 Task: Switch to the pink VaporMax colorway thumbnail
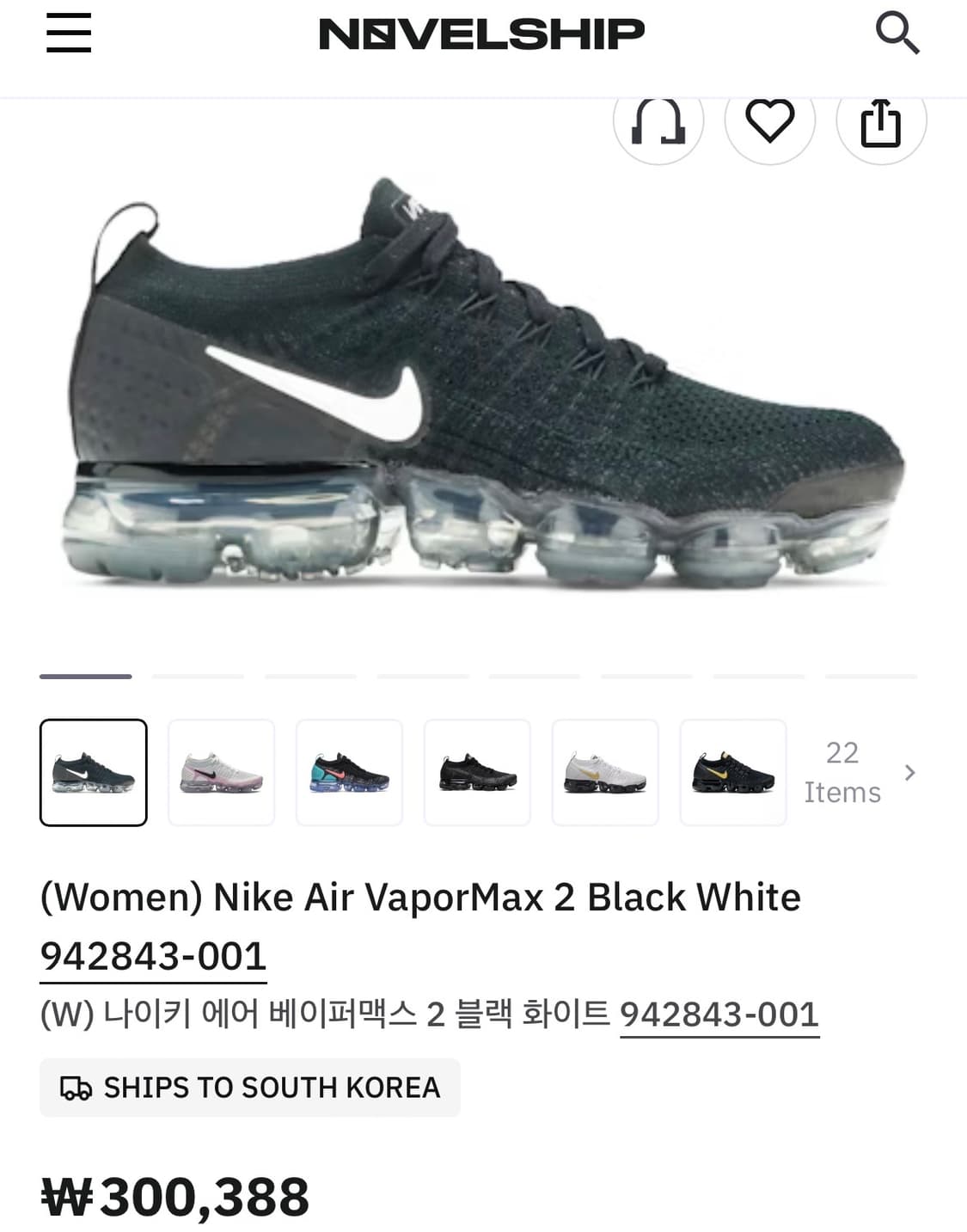[x=221, y=771]
